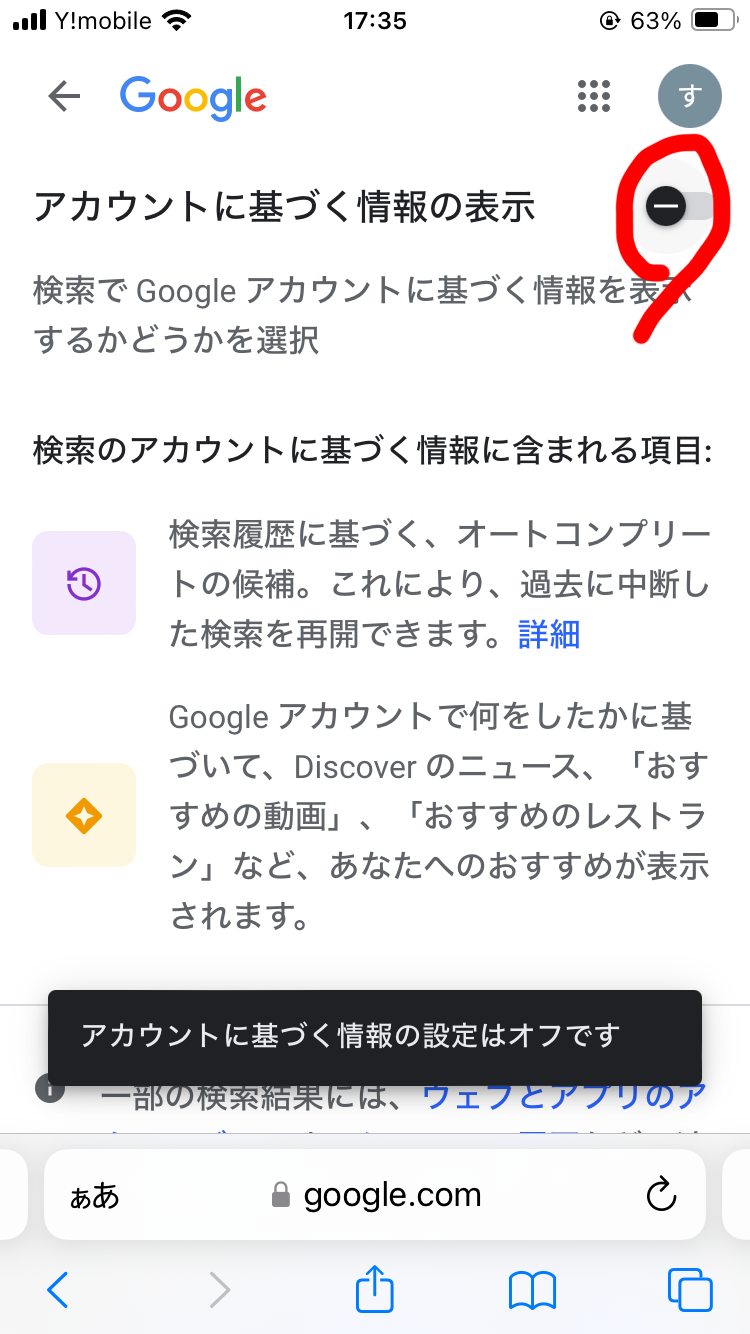The width and height of the screenshot is (750, 1334).
Task: Tap the 17:35 clock in the status bar
Action: click(x=374, y=21)
